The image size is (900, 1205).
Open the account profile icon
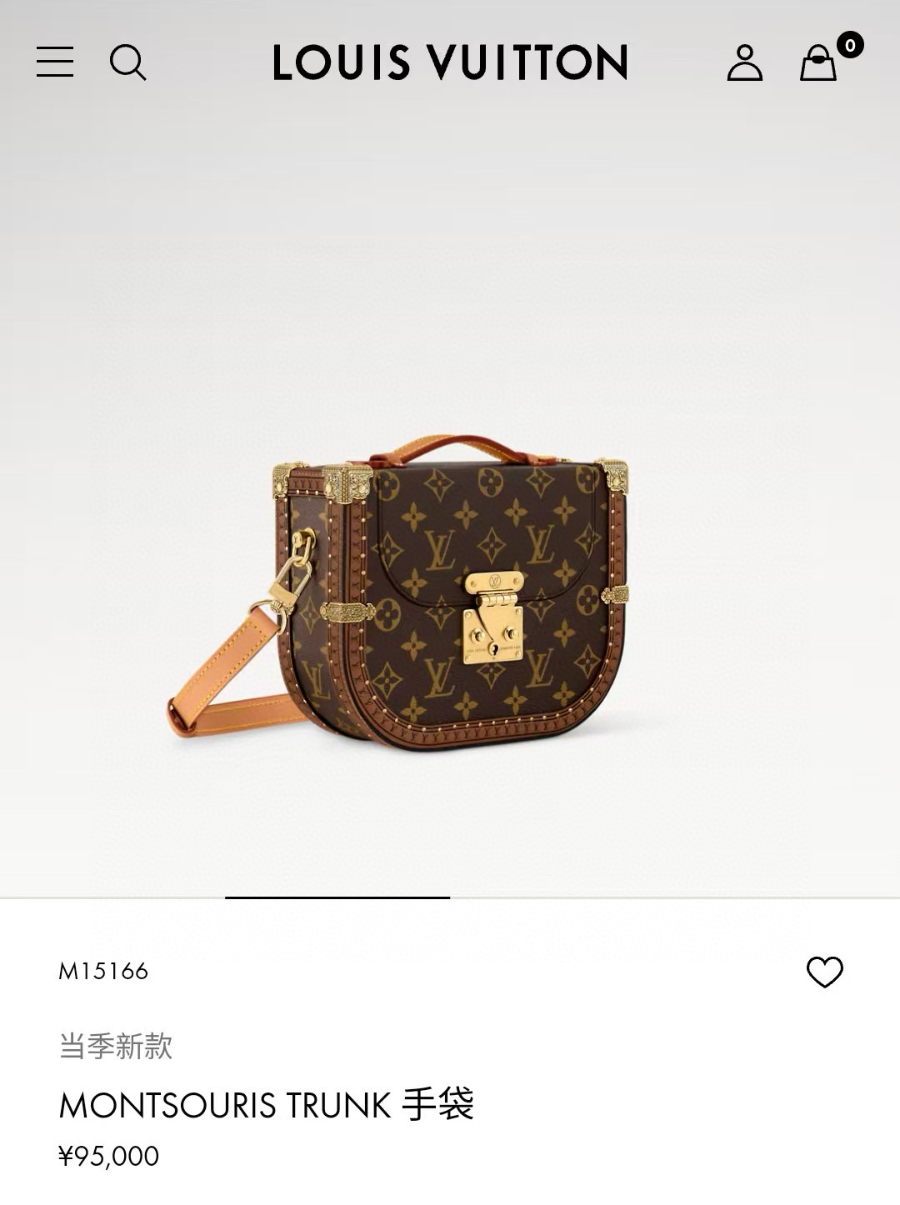[x=744, y=63]
